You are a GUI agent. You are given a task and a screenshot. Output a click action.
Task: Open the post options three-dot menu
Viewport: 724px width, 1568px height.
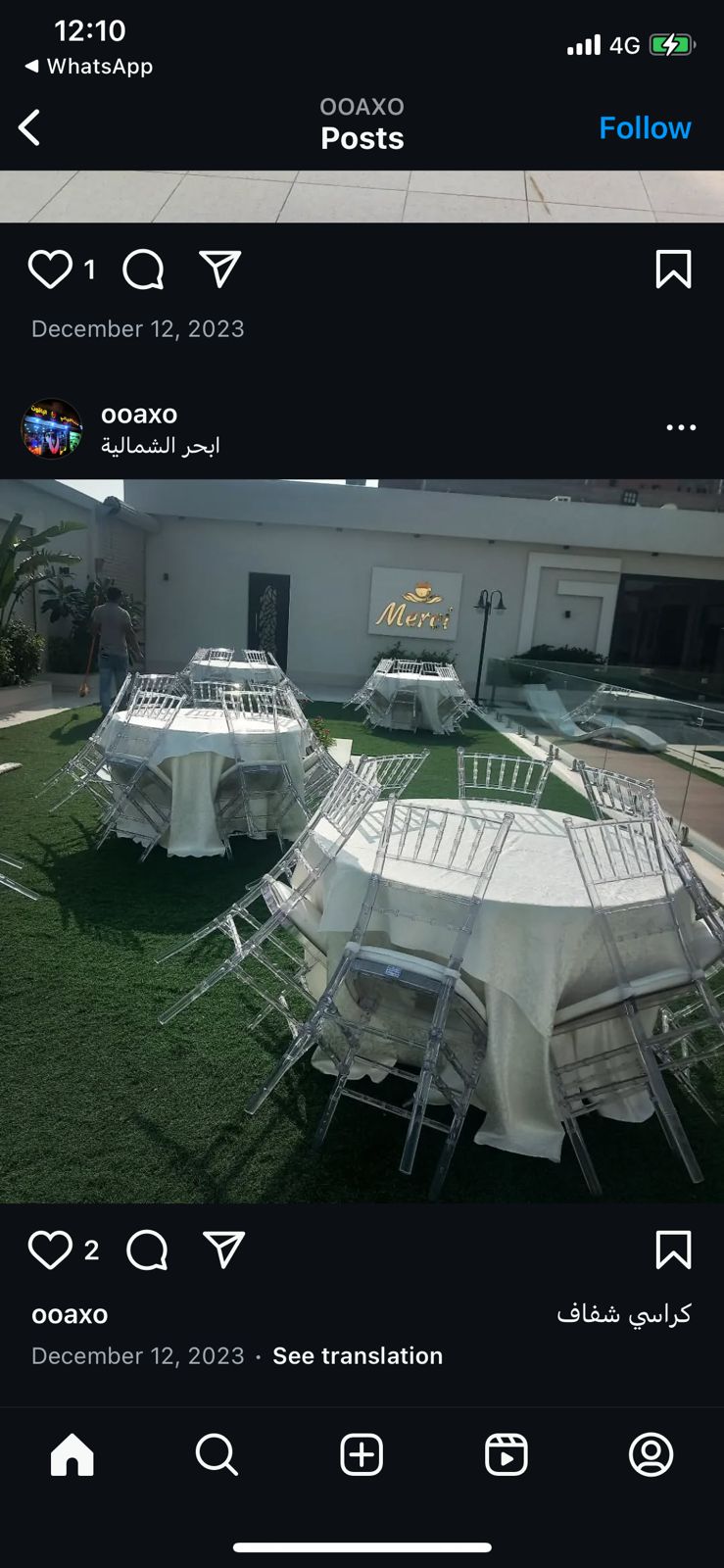click(680, 427)
